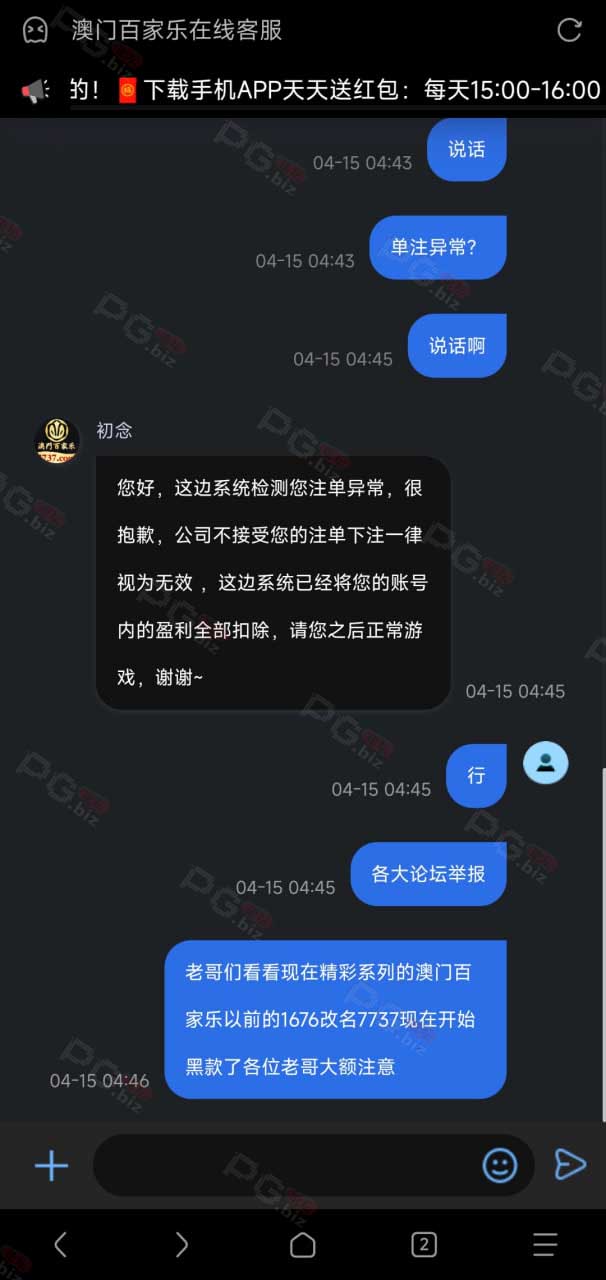
Task: Open the browser menu
Action: [545, 1244]
